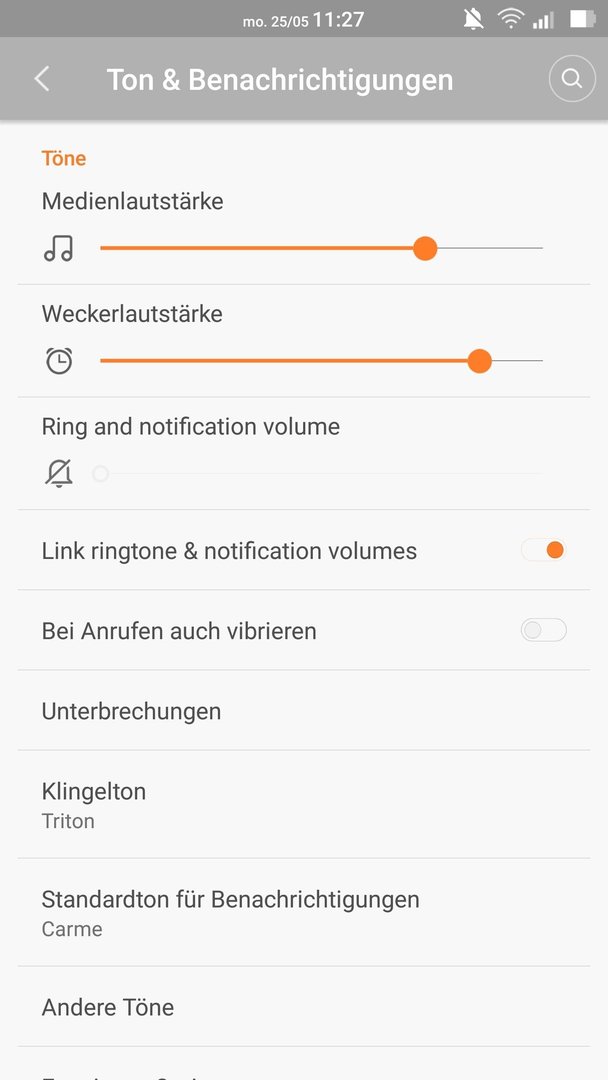Tap the Medienlautstärke slider
608x1080 pixels.
[x=321, y=248]
